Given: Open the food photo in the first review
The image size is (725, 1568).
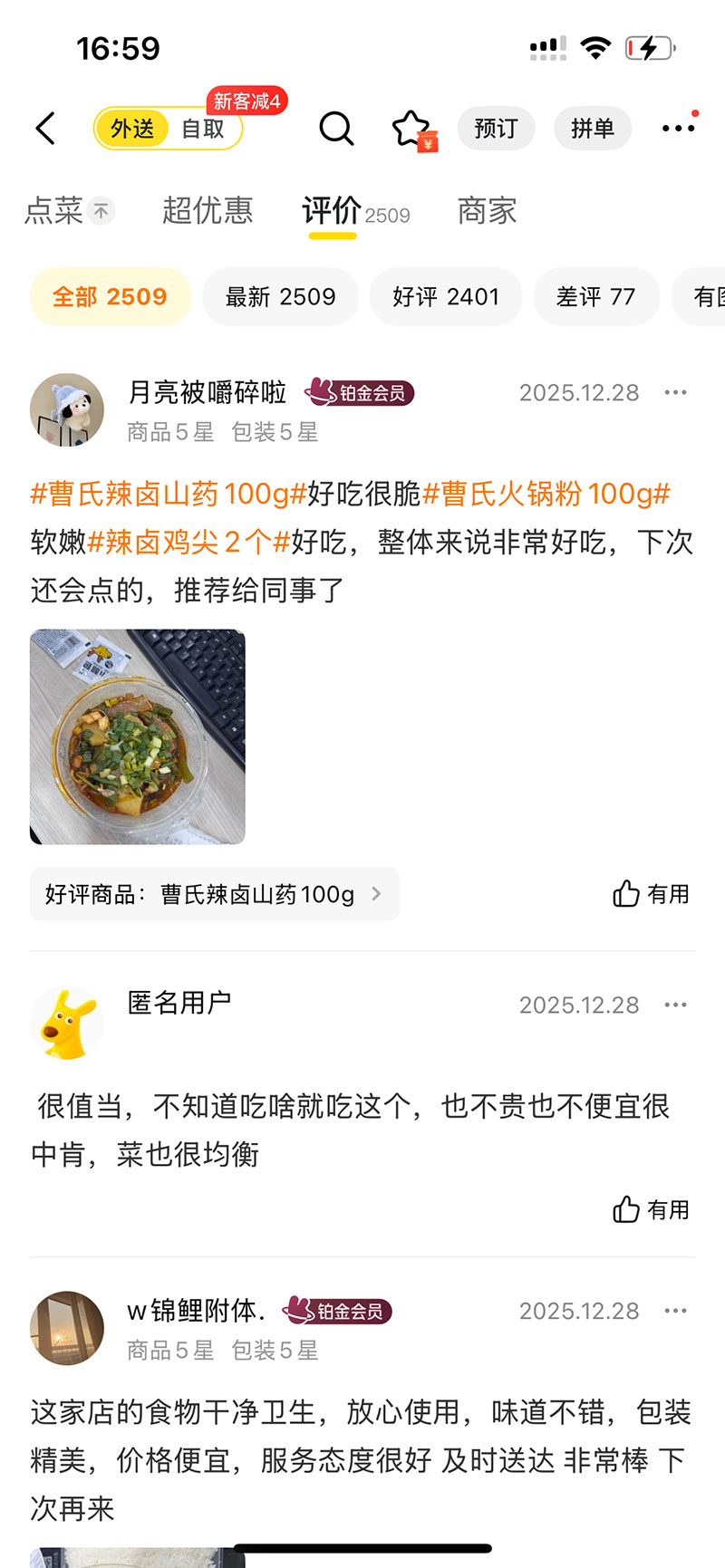Looking at the screenshot, I should 137,736.
